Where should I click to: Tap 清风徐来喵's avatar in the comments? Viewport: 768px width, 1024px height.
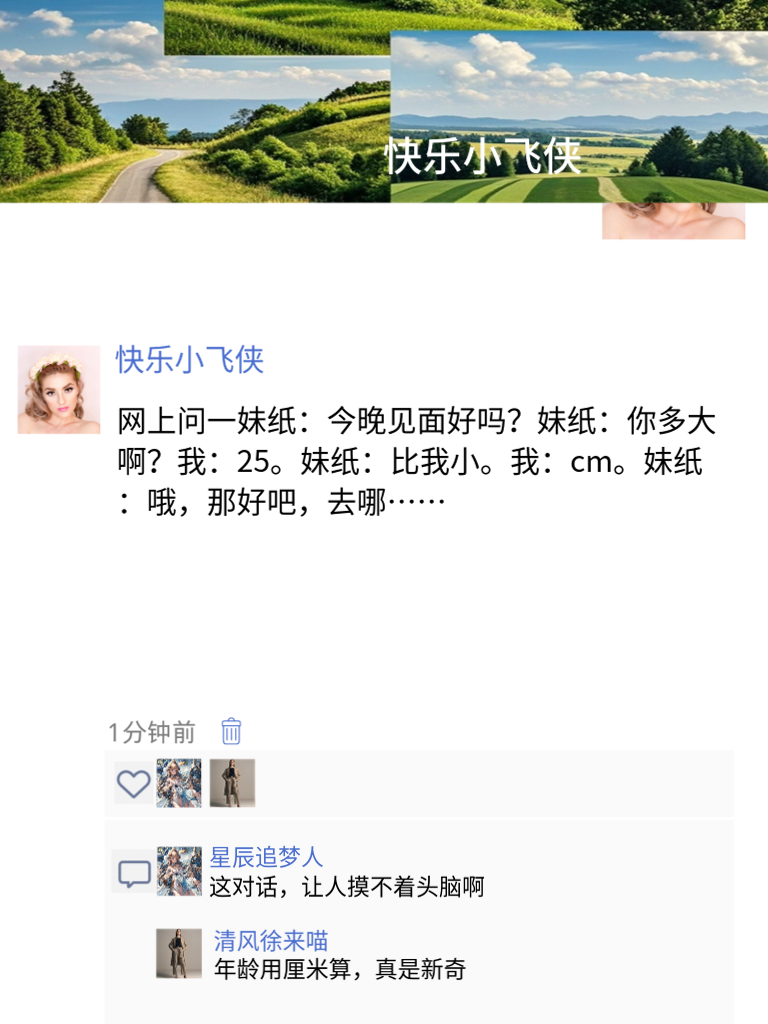(179, 953)
